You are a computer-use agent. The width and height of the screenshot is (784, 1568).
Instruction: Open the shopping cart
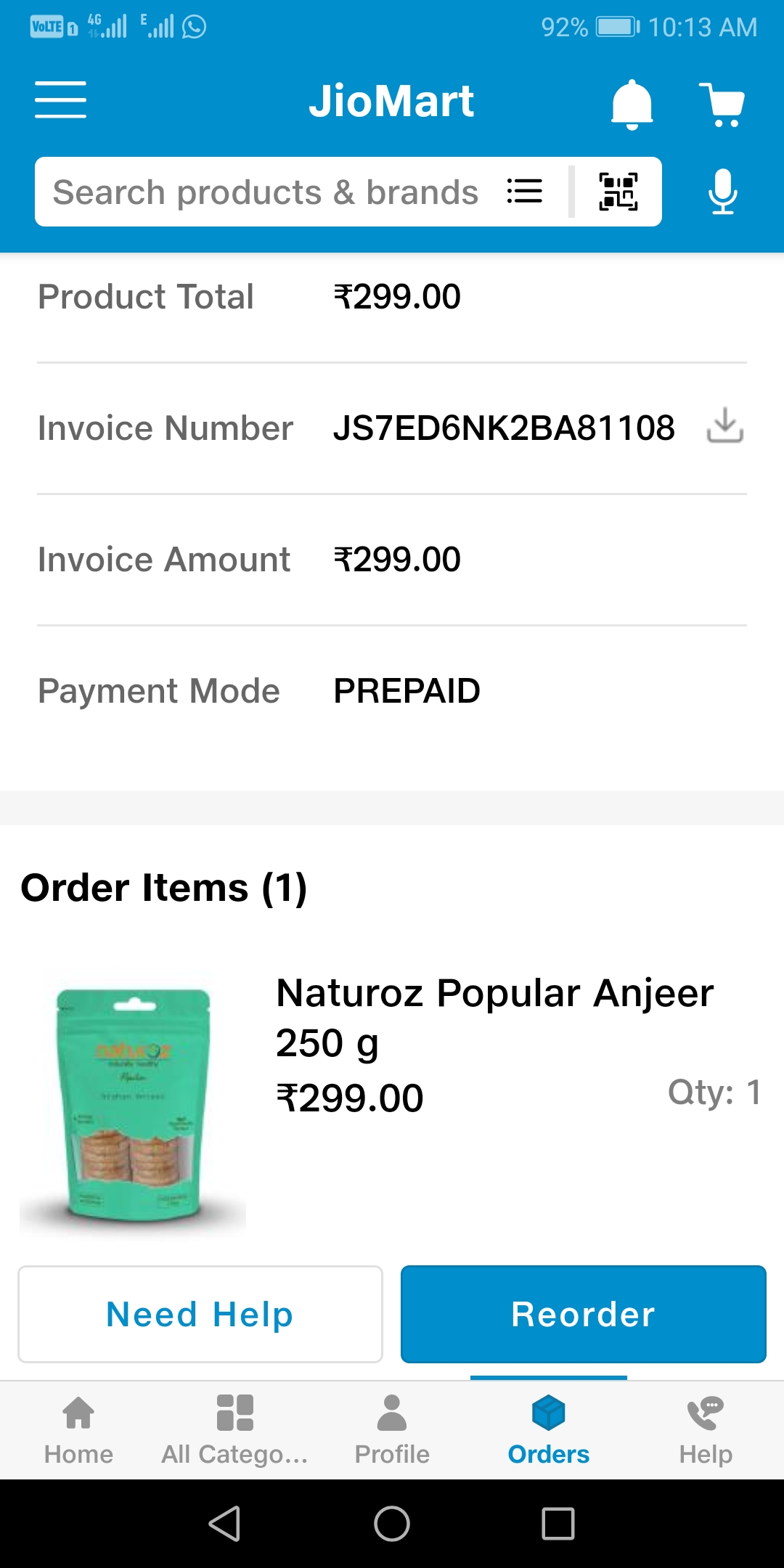[x=722, y=104]
